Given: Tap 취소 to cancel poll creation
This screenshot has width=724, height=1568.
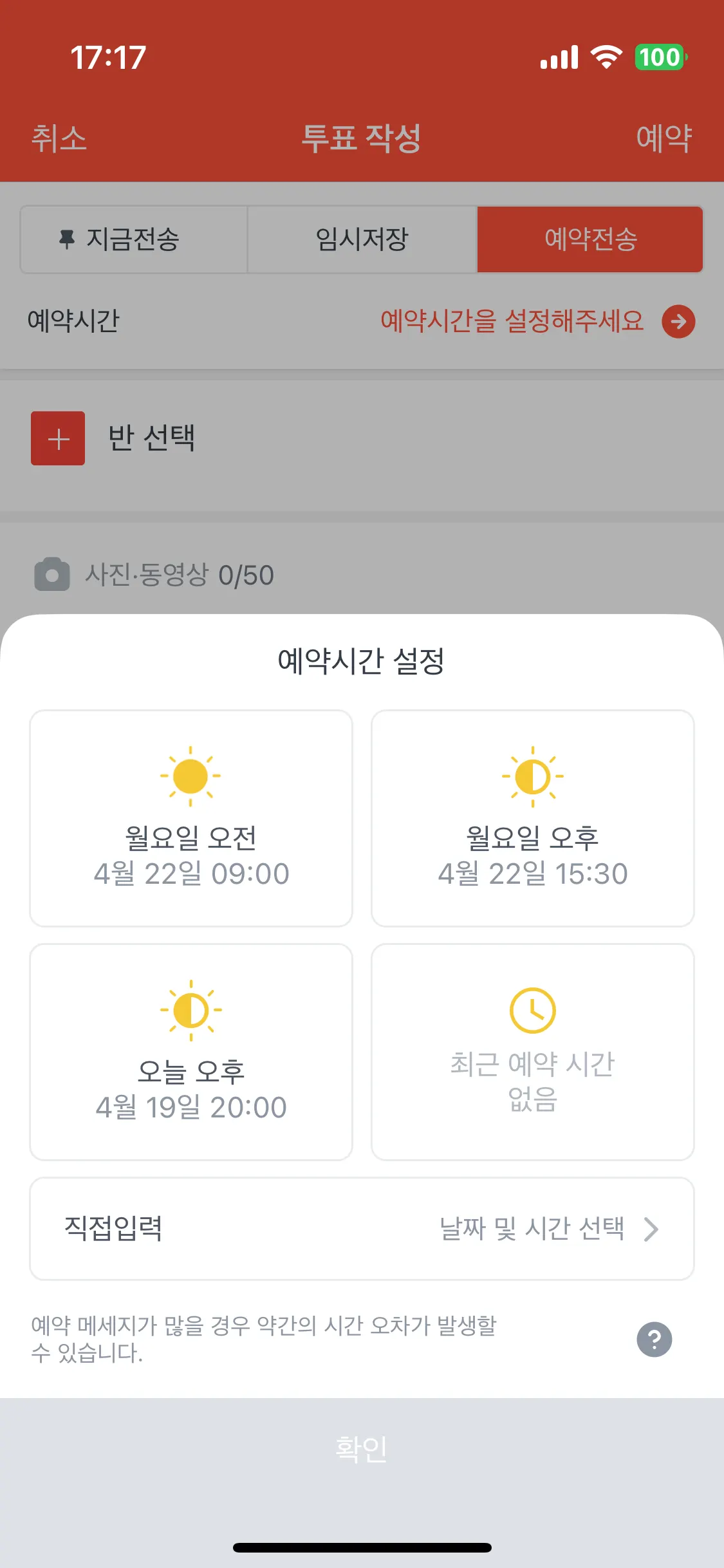Looking at the screenshot, I should point(59,138).
